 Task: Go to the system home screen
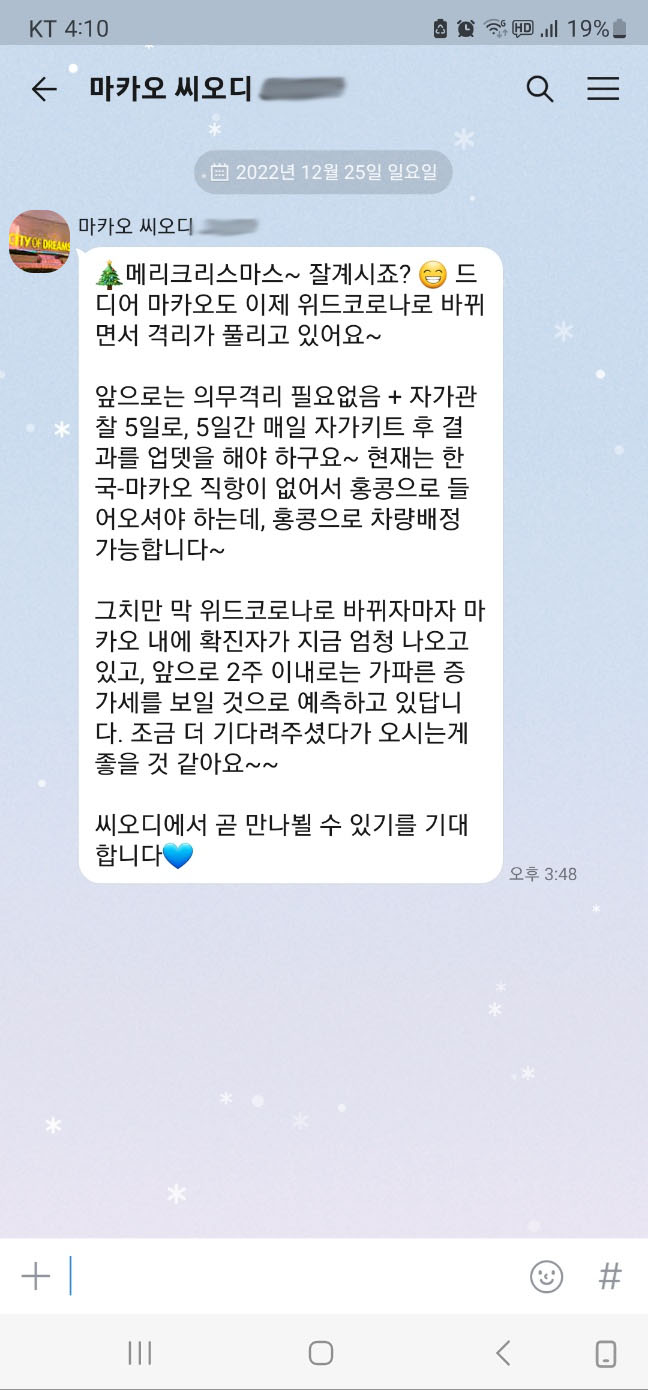pos(321,1353)
